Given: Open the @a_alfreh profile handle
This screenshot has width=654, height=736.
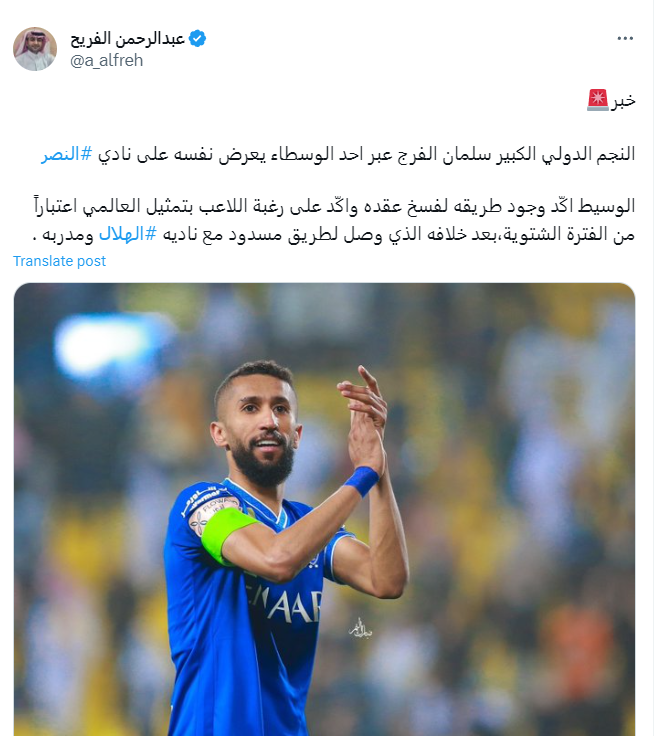Looking at the screenshot, I should coord(106,60).
